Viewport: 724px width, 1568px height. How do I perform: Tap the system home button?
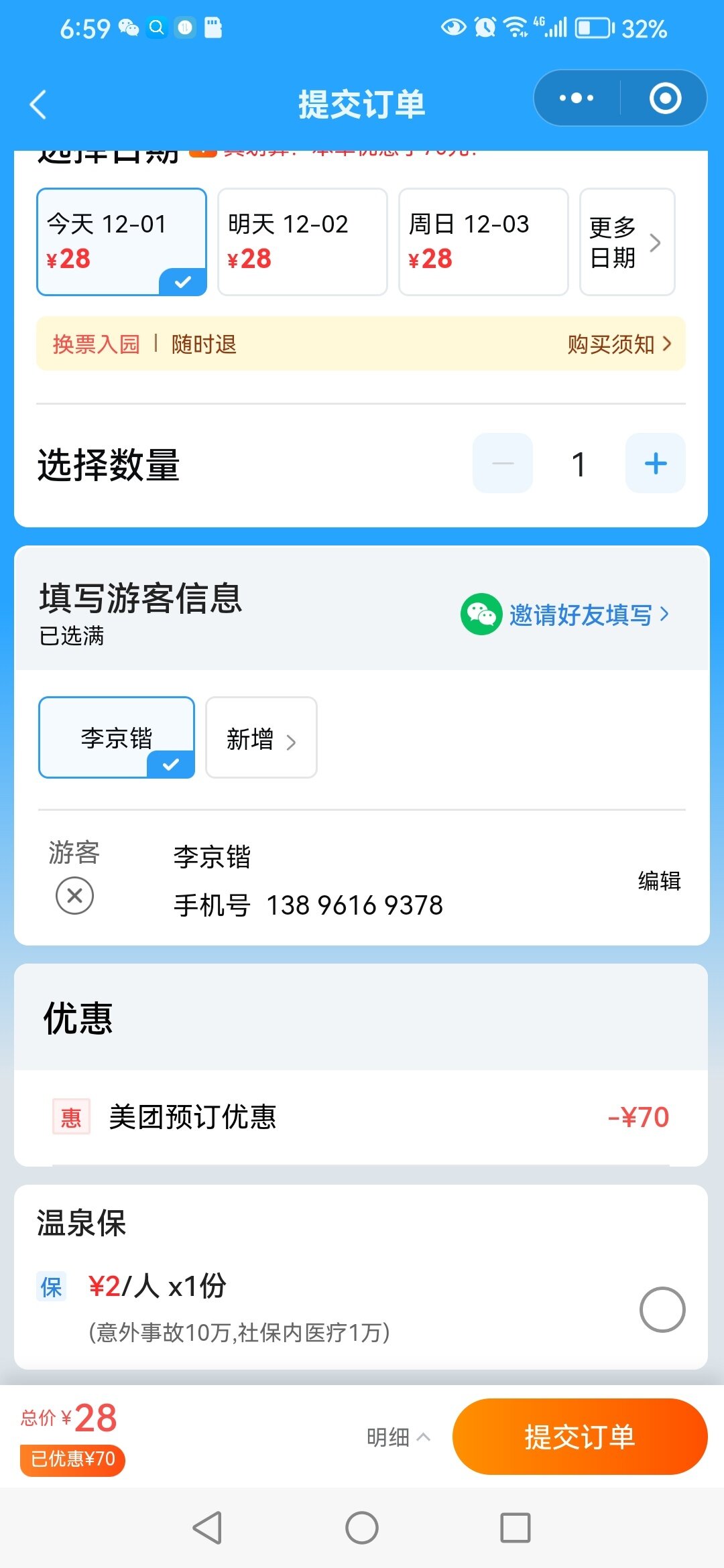point(362,1528)
